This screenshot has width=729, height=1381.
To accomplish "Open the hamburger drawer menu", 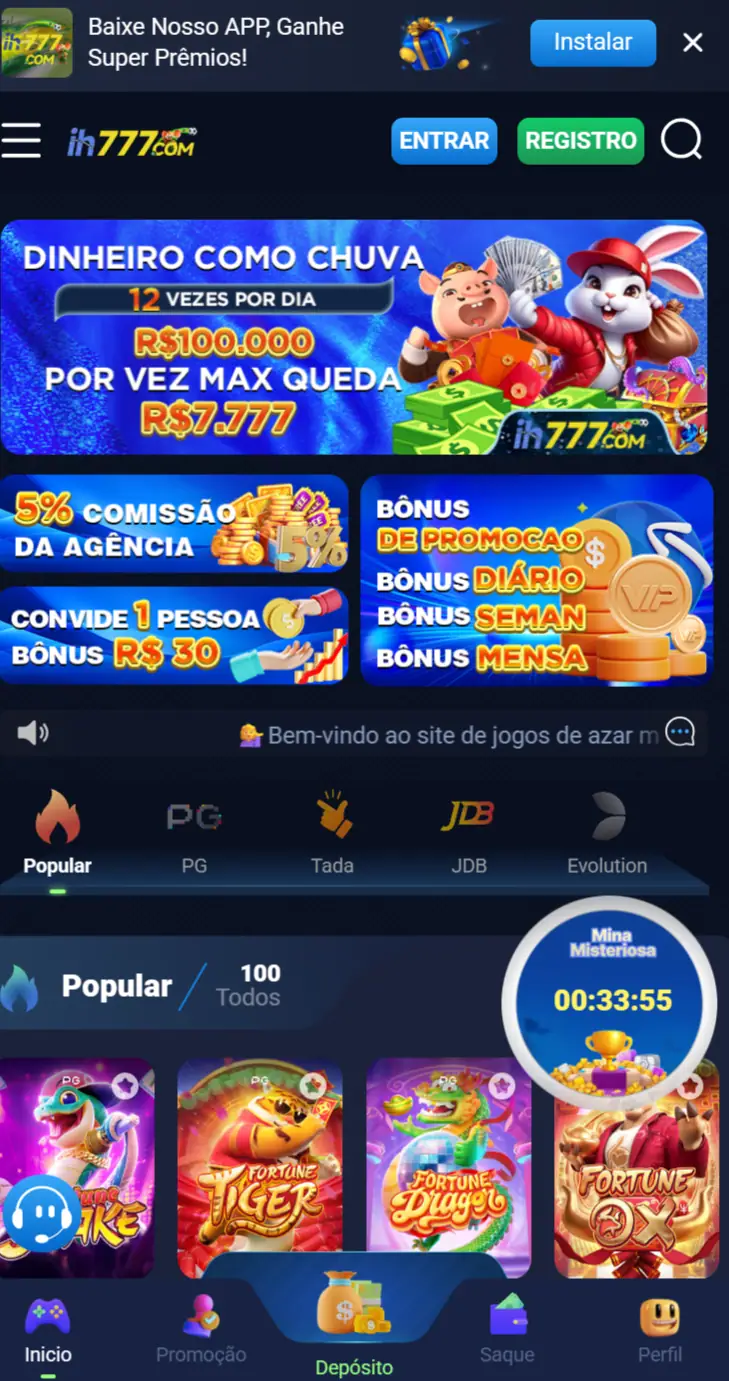I will [21, 141].
